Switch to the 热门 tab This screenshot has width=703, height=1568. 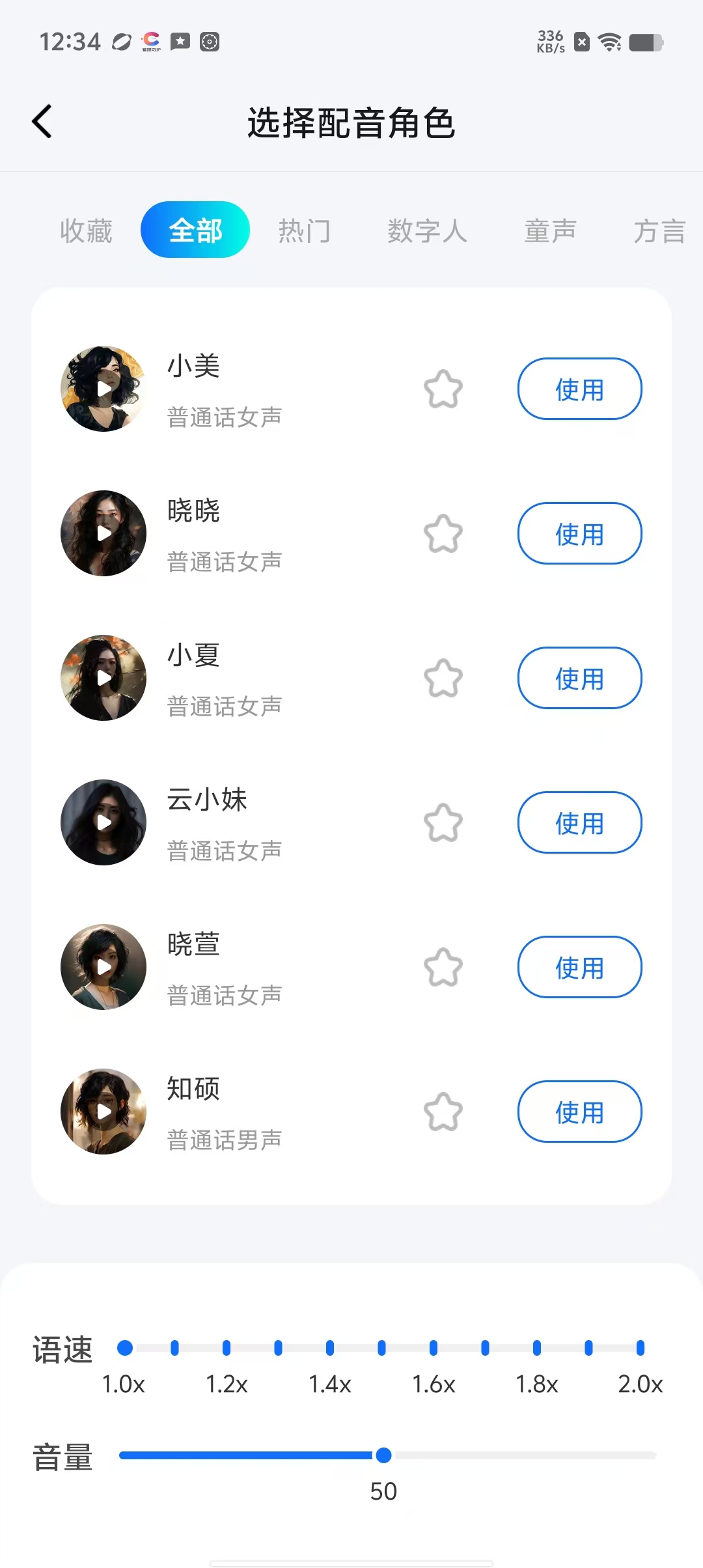point(305,231)
